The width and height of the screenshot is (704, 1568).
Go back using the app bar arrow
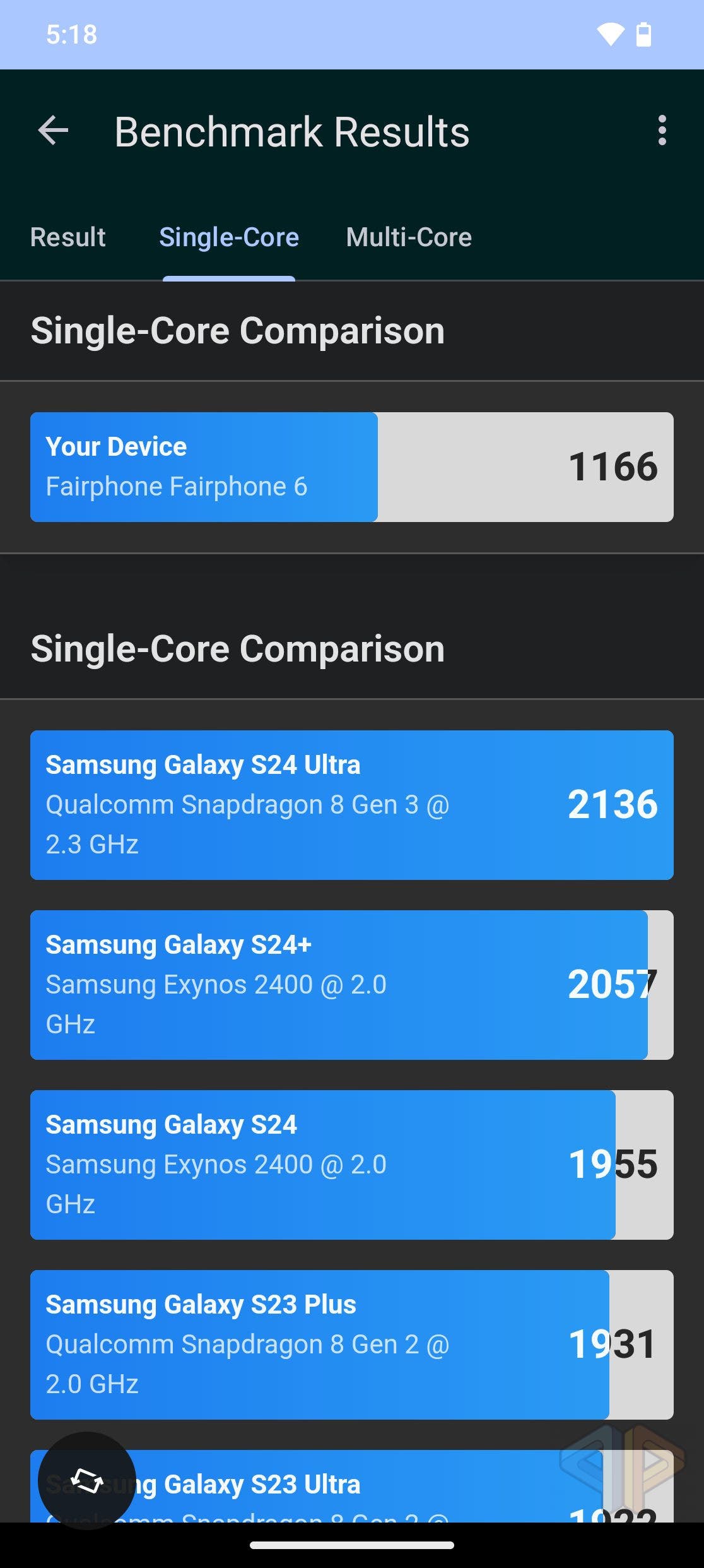[54, 131]
